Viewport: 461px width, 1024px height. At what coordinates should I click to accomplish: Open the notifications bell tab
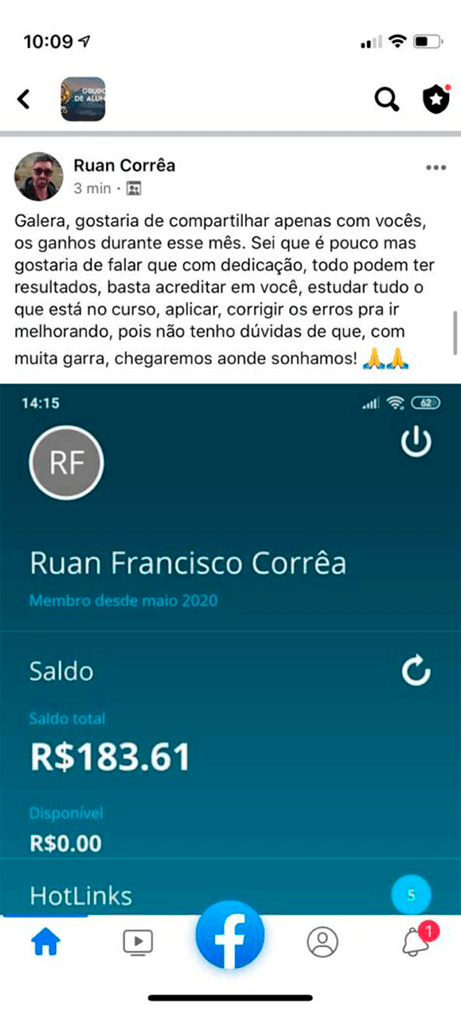[x=415, y=940]
